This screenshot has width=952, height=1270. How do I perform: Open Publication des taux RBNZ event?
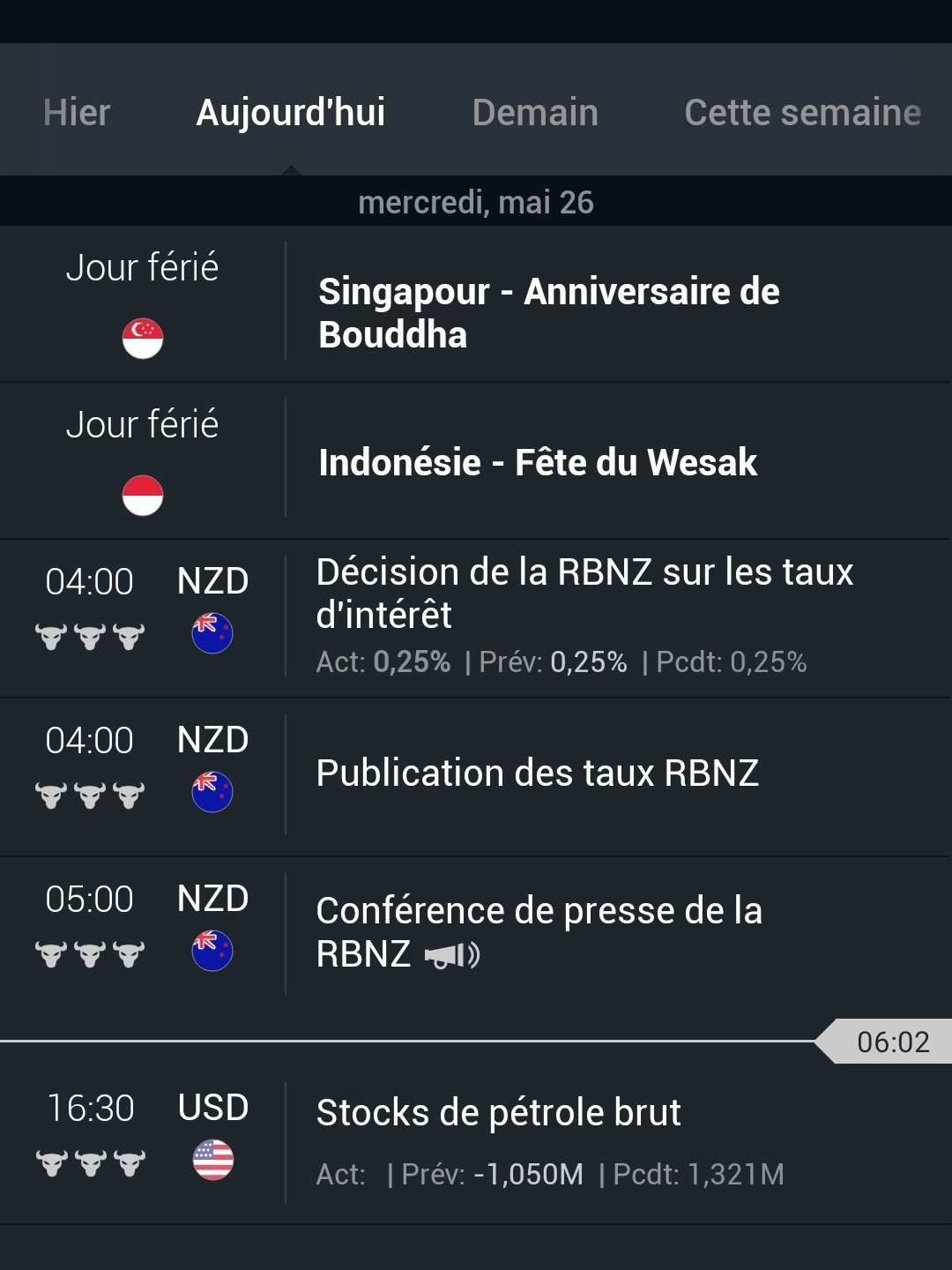click(538, 773)
